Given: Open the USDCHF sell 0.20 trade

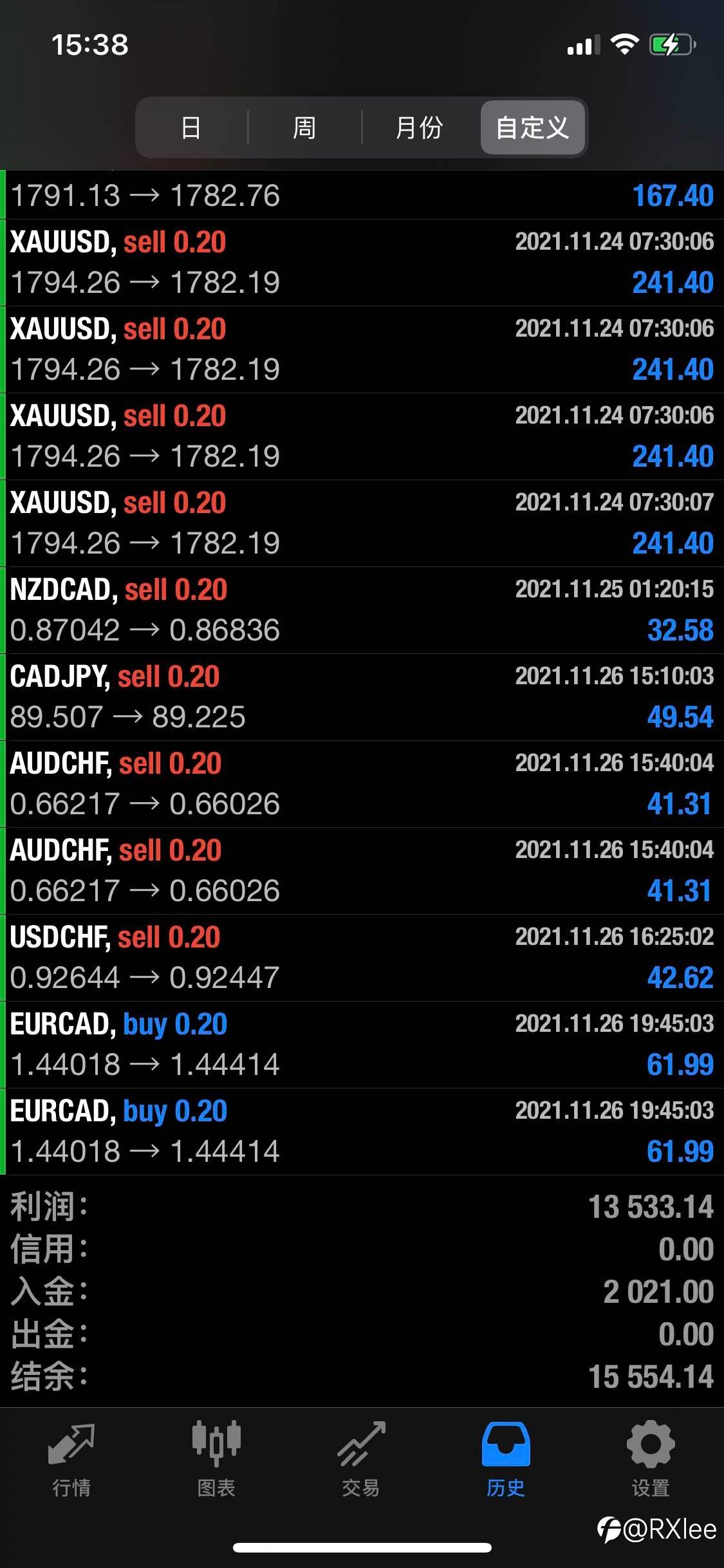Looking at the screenshot, I should pos(362,958).
